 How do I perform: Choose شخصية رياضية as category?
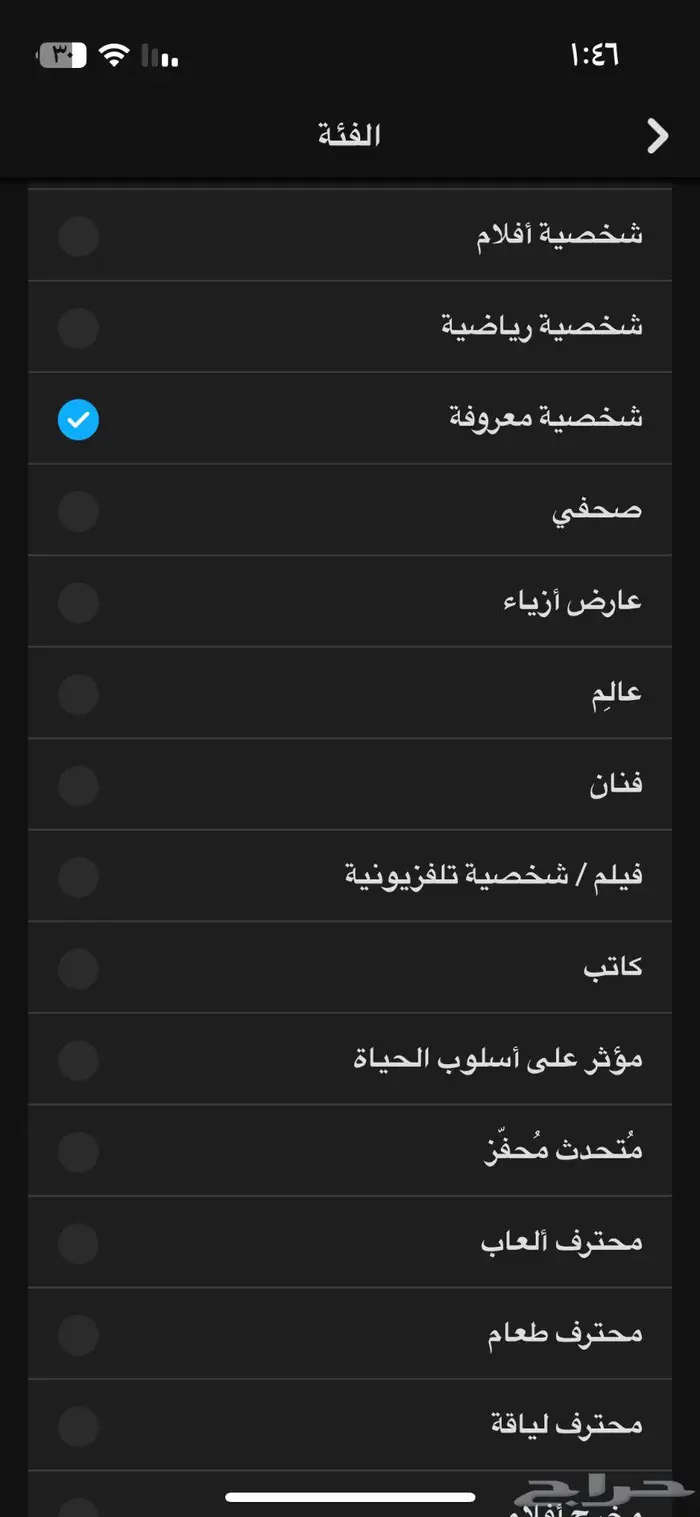(x=350, y=327)
